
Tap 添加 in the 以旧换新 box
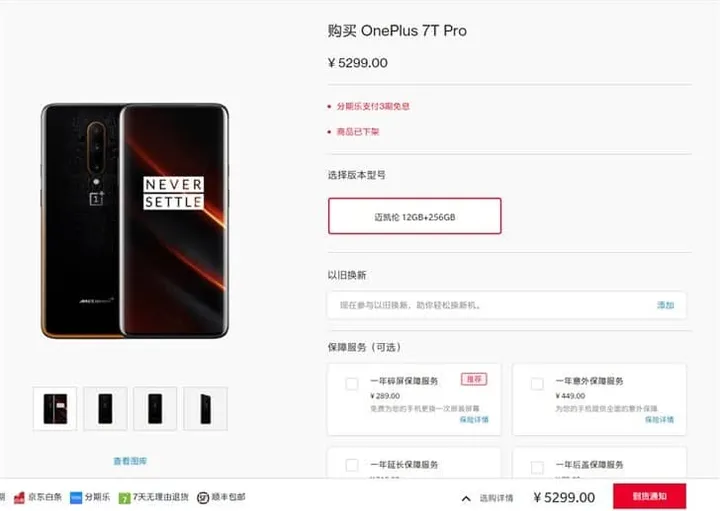point(665,304)
